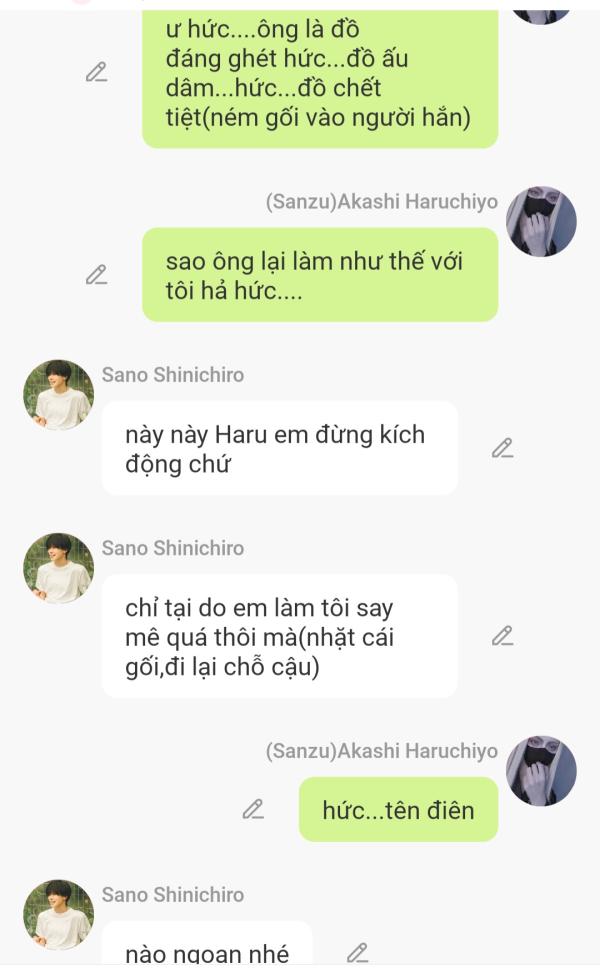Viewport: 600px width, 973px height.
Task: Edit the message 'sao ông lại làm như thế với tôi'
Action: tap(96, 274)
